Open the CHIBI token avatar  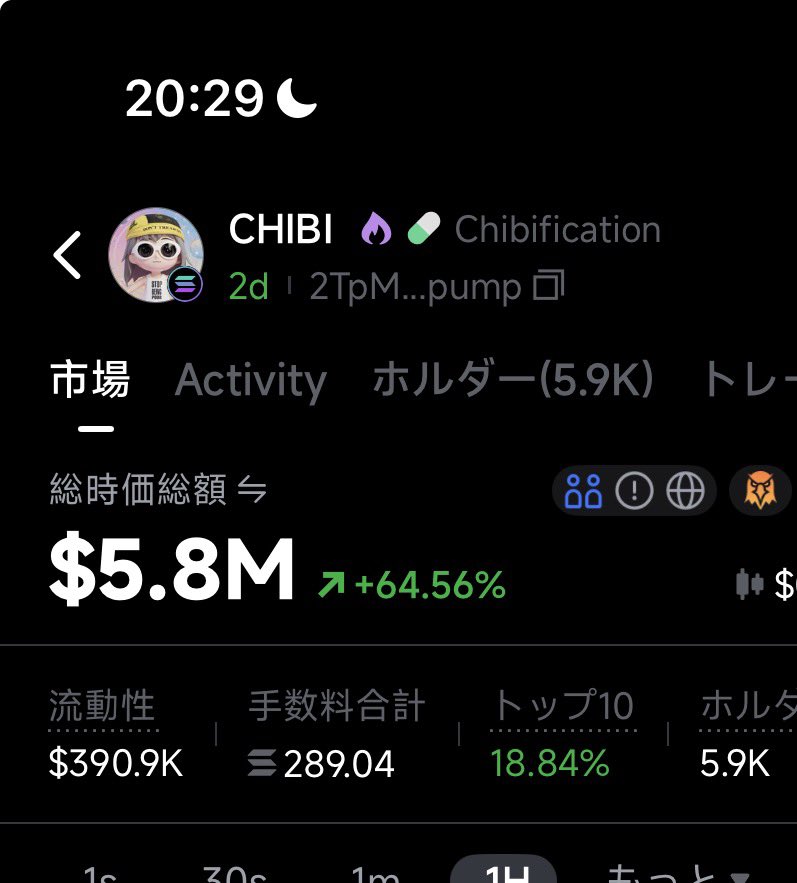coord(156,256)
